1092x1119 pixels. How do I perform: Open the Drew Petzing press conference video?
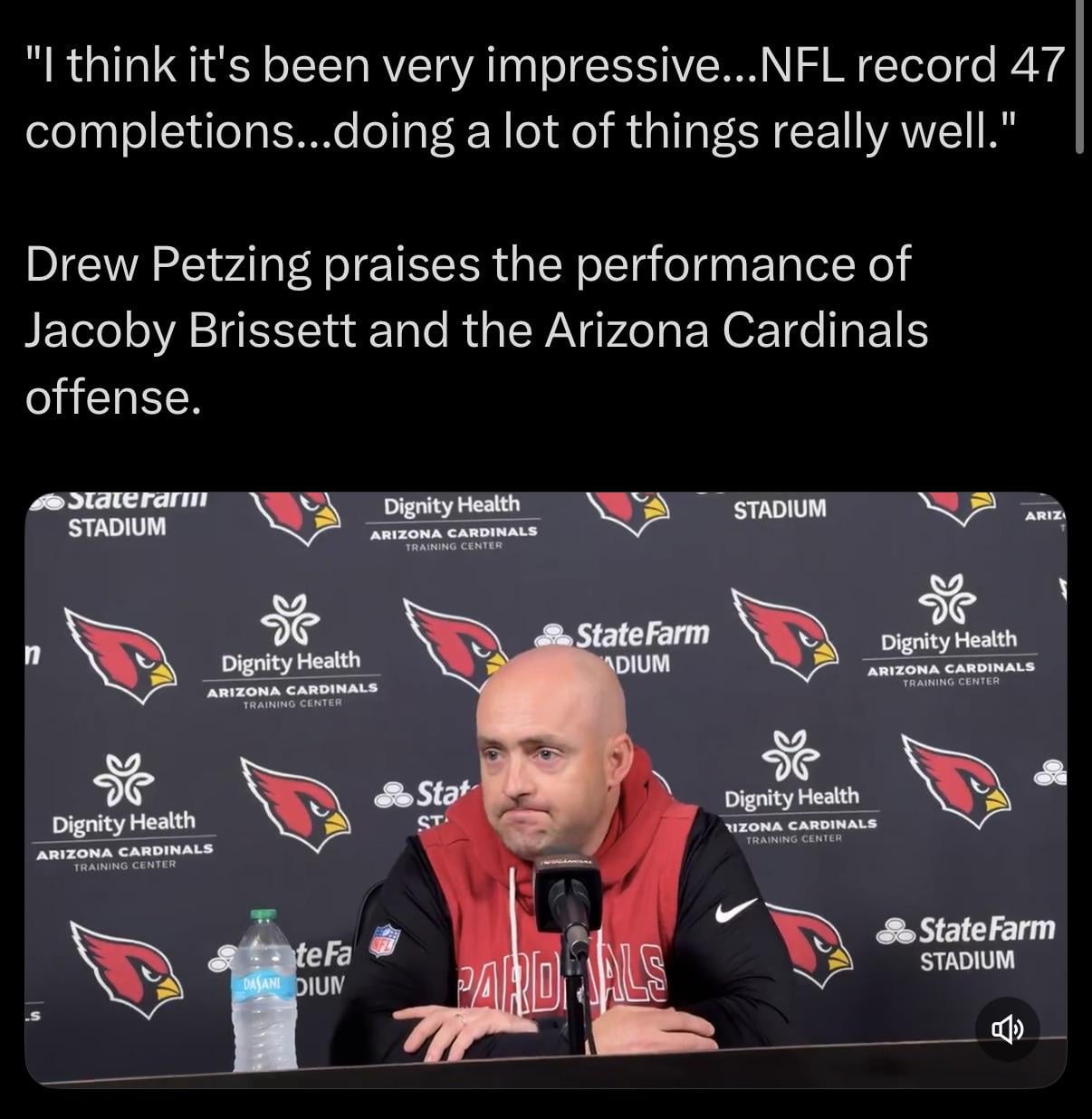[545, 788]
